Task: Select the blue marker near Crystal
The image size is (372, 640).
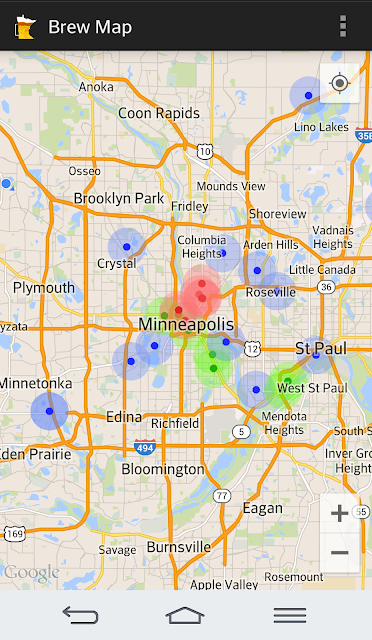Action: (127, 247)
